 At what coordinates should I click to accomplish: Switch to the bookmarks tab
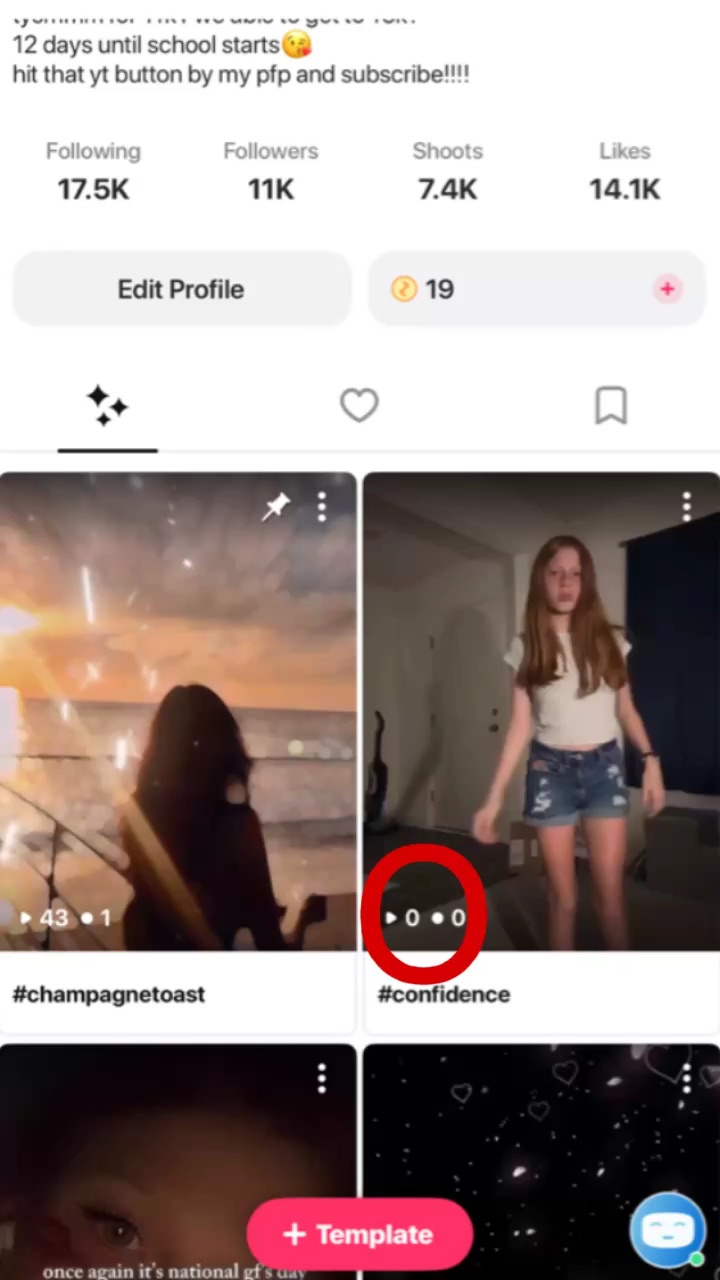[x=610, y=406]
